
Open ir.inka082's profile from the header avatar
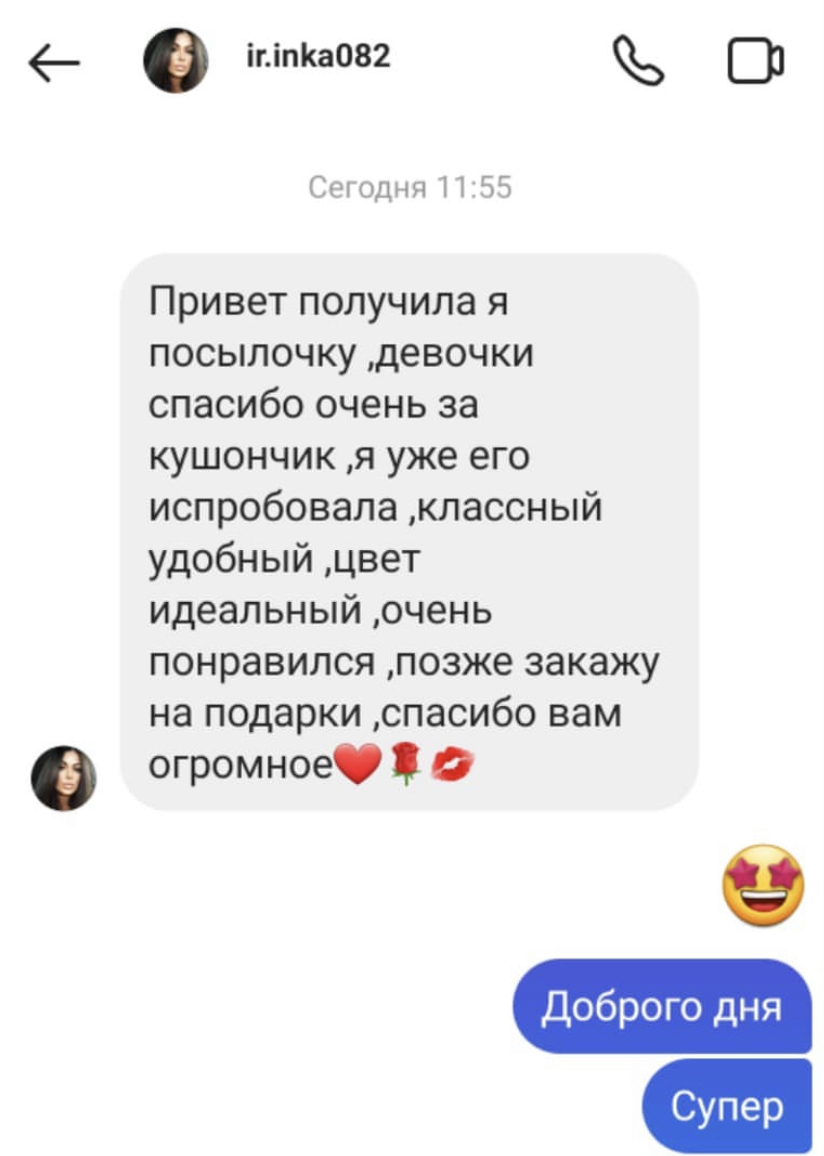pyautogui.click(x=176, y=61)
